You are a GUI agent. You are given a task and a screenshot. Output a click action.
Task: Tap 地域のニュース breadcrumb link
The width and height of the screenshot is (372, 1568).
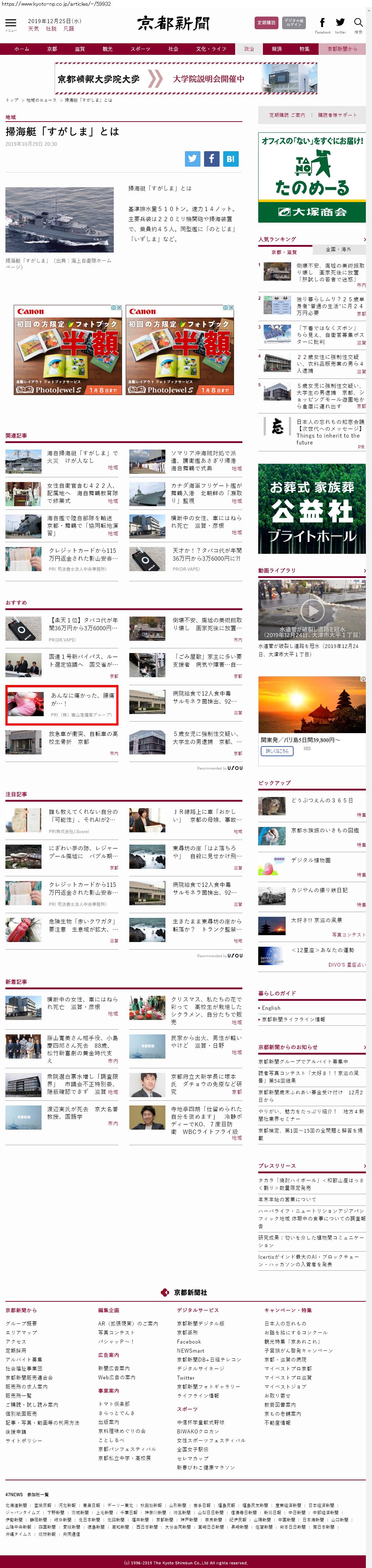click(x=41, y=100)
